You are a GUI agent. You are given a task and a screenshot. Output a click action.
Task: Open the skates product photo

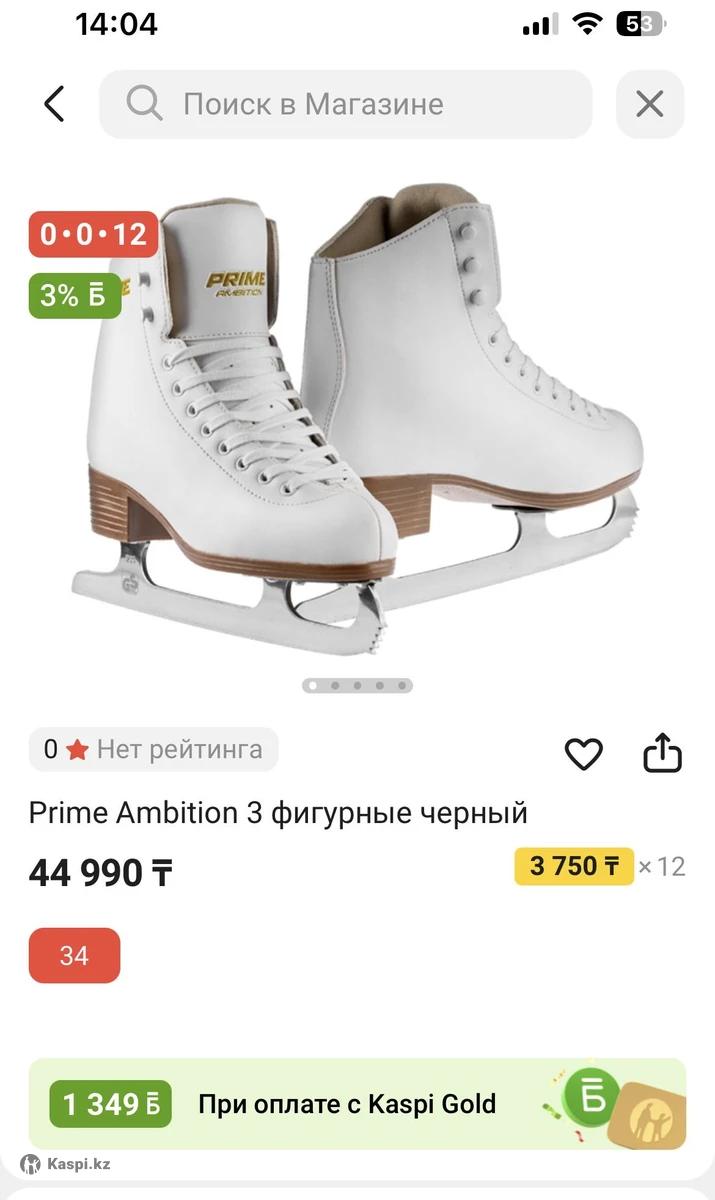357,420
